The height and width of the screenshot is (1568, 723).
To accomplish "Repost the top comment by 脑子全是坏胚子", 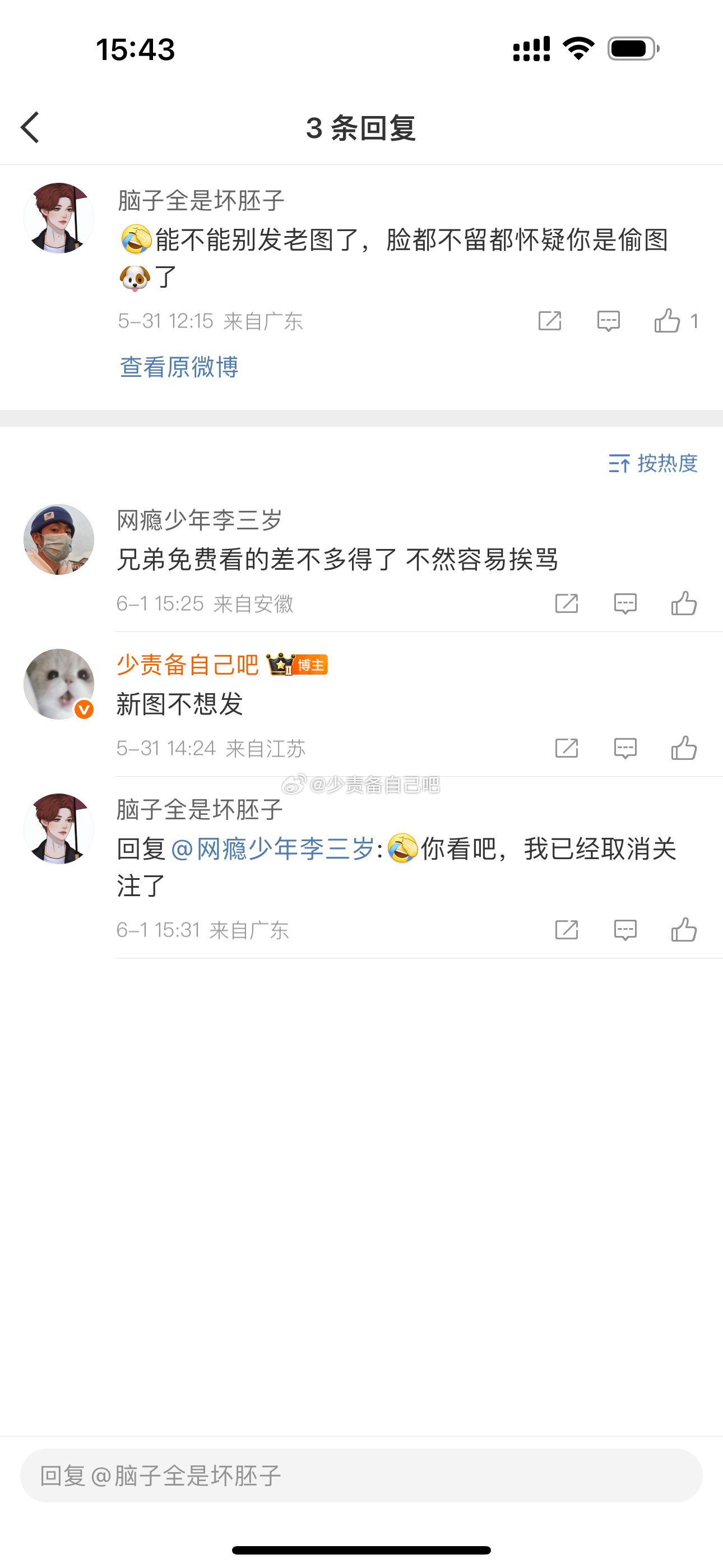I will click(550, 321).
